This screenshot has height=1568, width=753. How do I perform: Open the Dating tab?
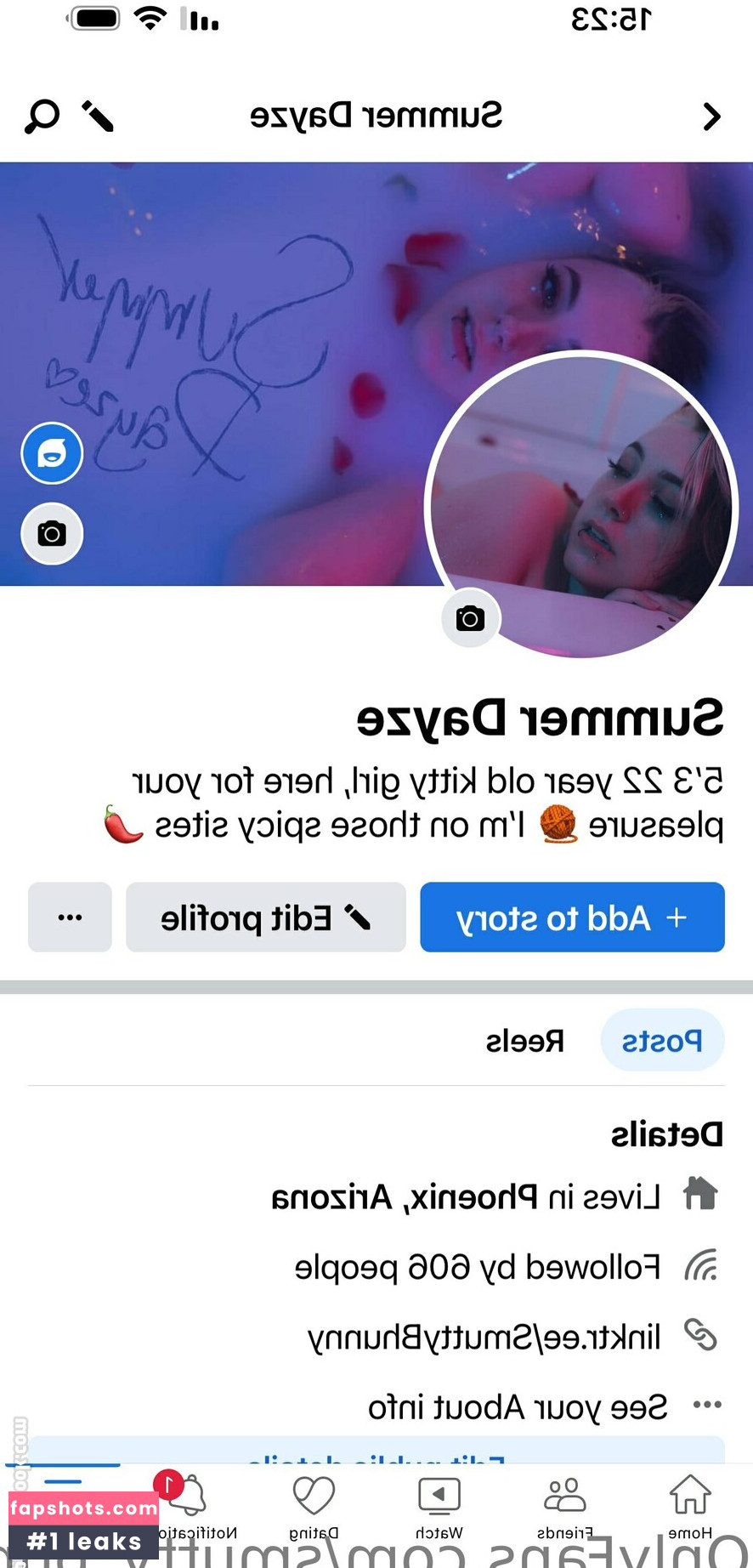[x=314, y=1507]
